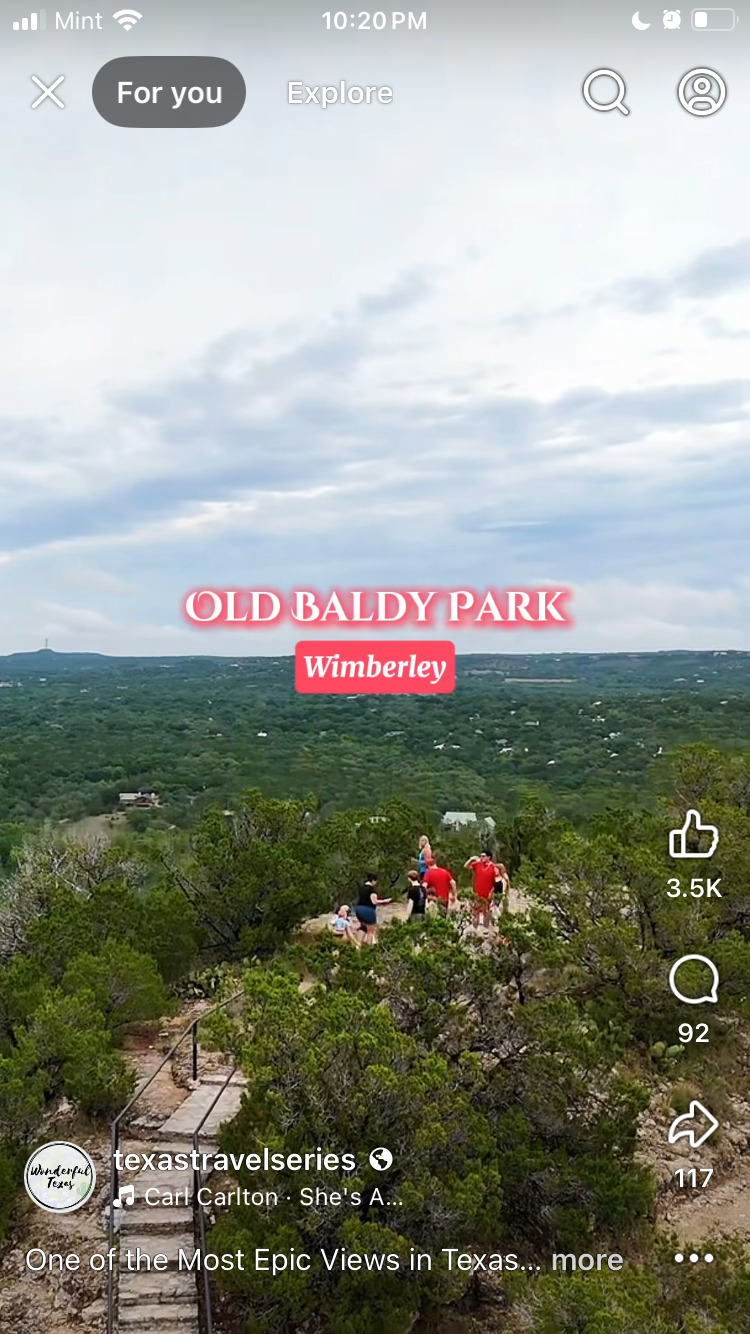The image size is (750, 1334).
Task: Tap the Wonderful Texas profile picture
Action: (x=60, y=1177)
